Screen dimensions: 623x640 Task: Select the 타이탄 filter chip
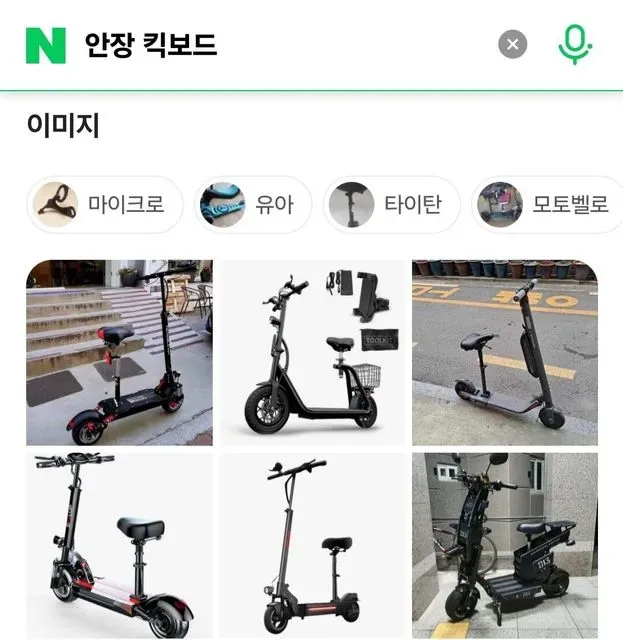[x=391, y=205]
